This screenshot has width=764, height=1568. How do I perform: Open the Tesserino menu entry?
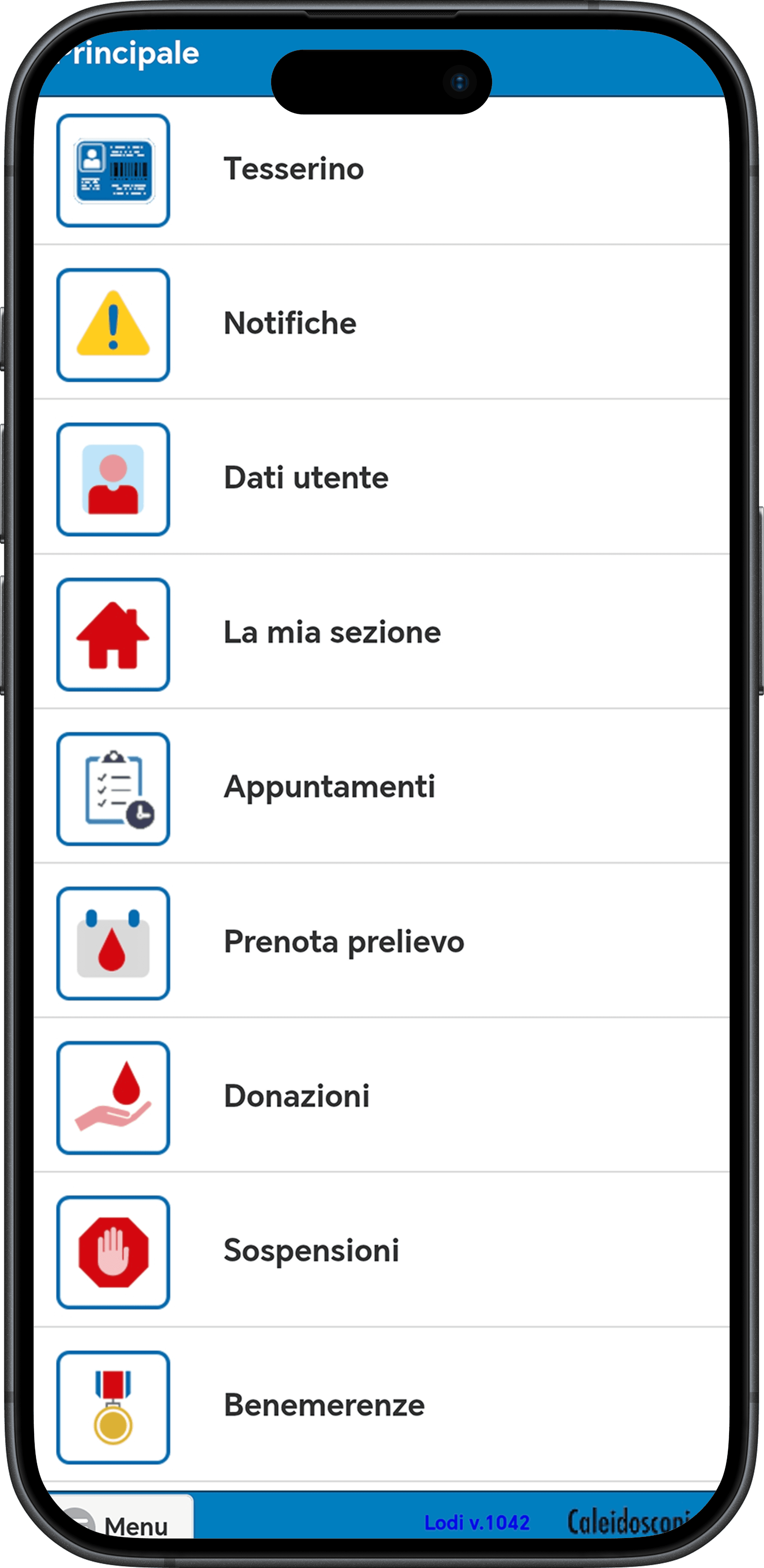click(x=293, y=169)
